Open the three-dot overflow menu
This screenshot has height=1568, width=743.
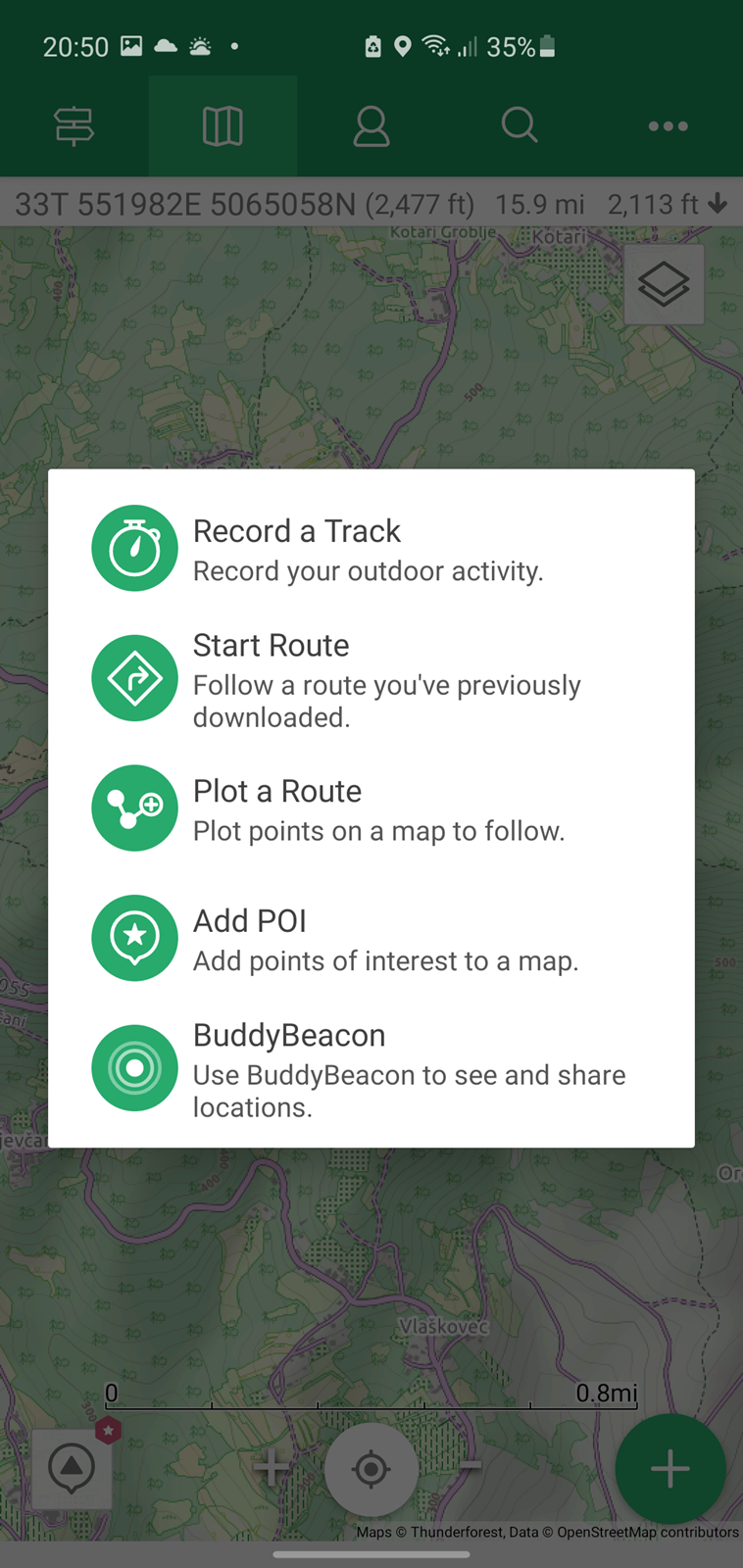[x=668, y=126]
